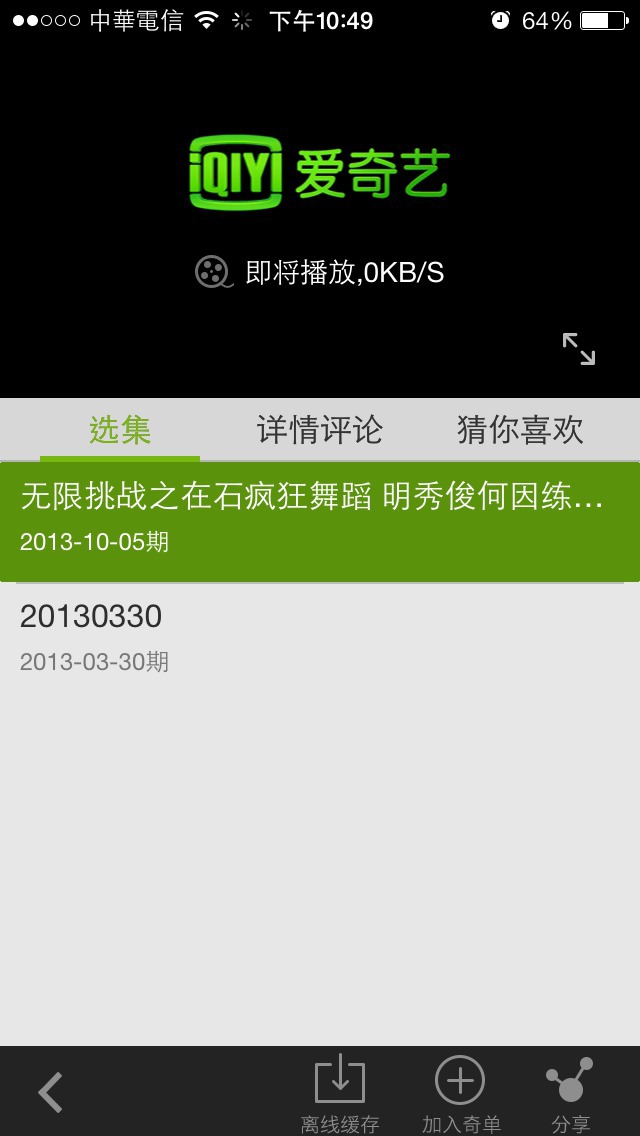
Task: Switch to the 详情评论 tab
Action: [x=320, y=430]
